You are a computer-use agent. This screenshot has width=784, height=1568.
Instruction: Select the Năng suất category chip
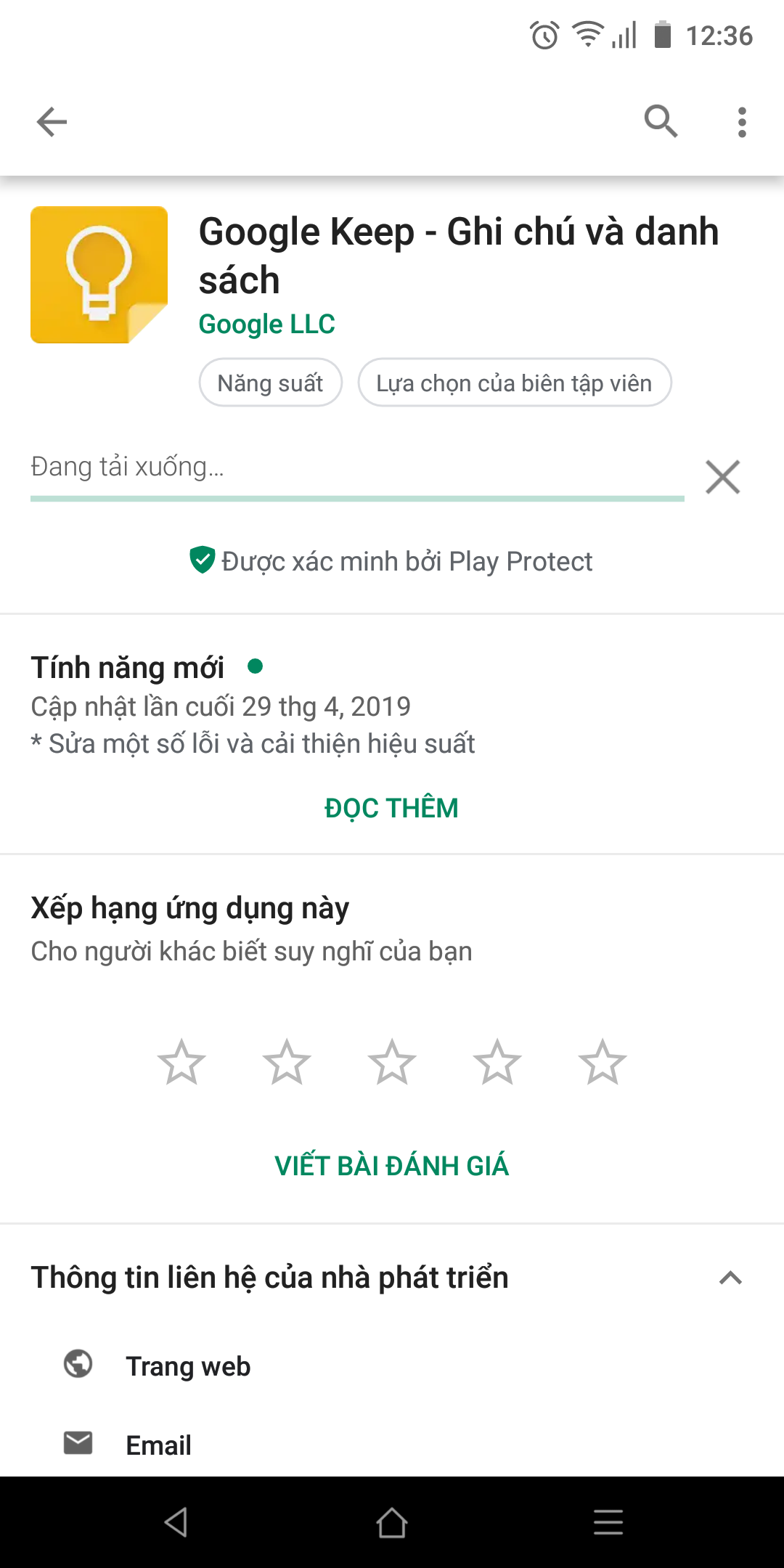point(270,383)
